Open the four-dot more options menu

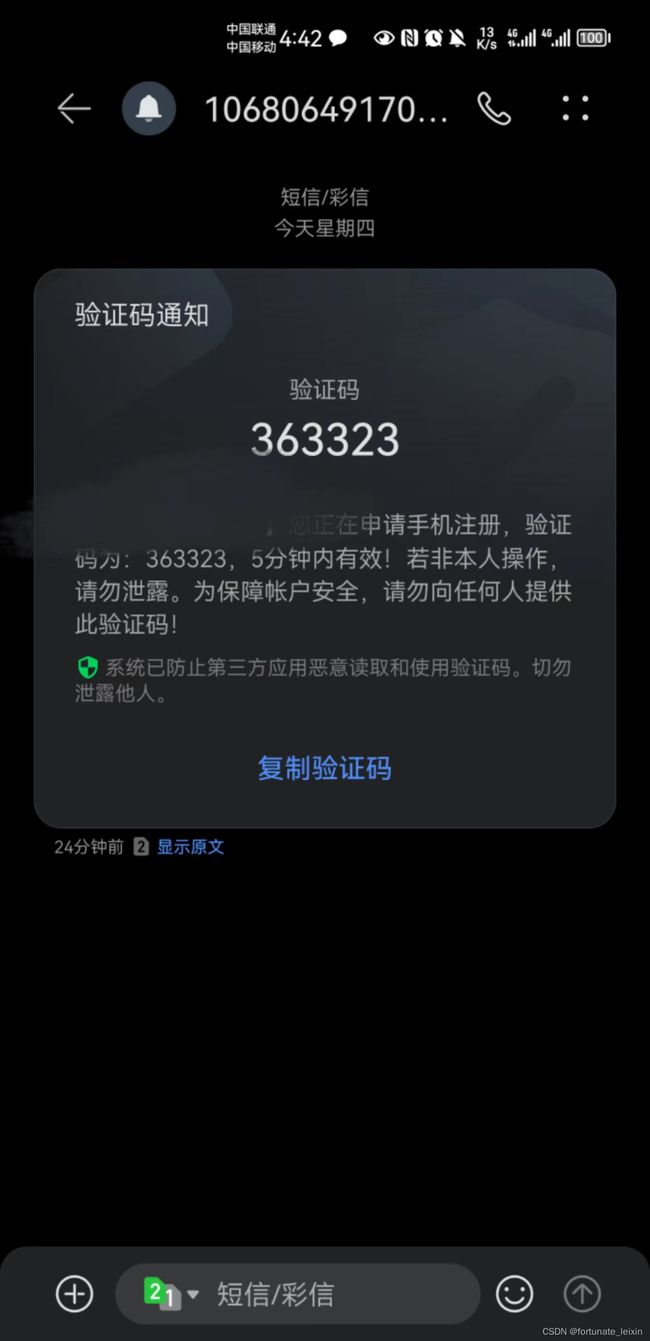click(575, 109)
